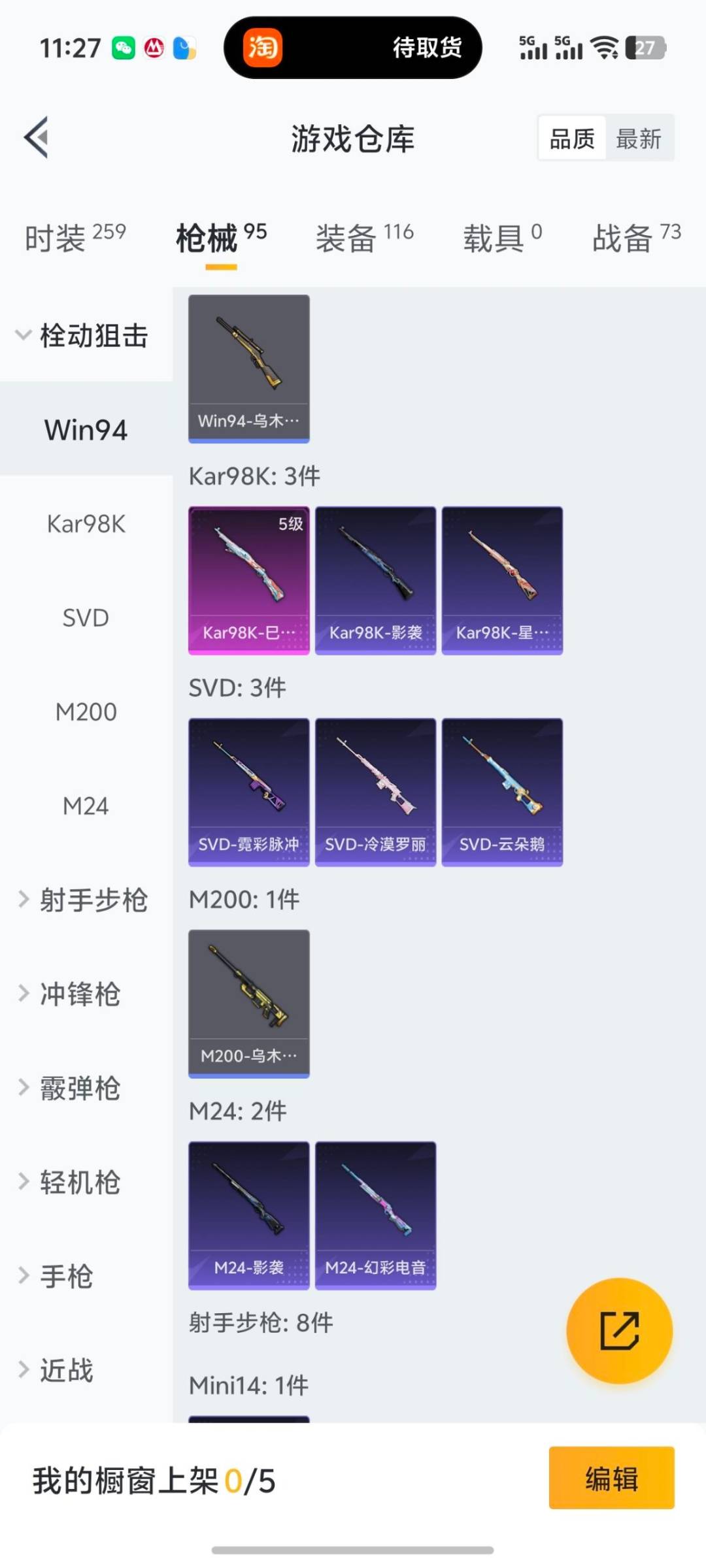Open the floating share/export button
The image size is (706, 1568).
coord(620,1333)
